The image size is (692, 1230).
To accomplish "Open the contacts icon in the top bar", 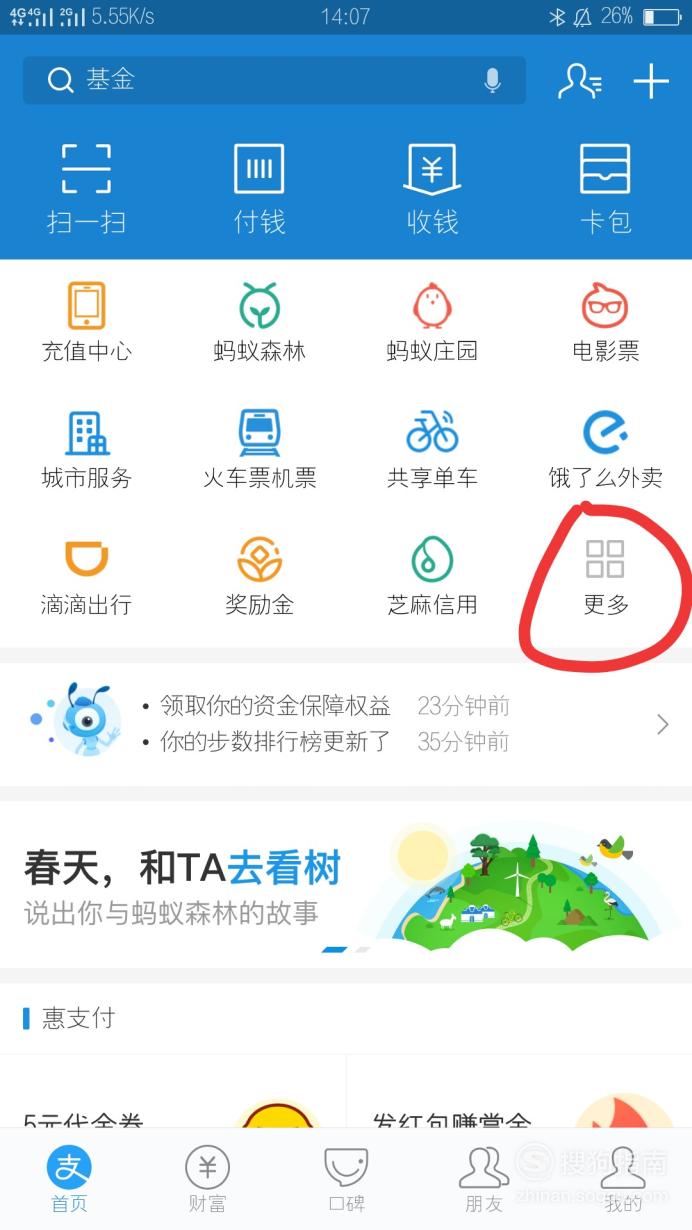I will tap(580, 80).
